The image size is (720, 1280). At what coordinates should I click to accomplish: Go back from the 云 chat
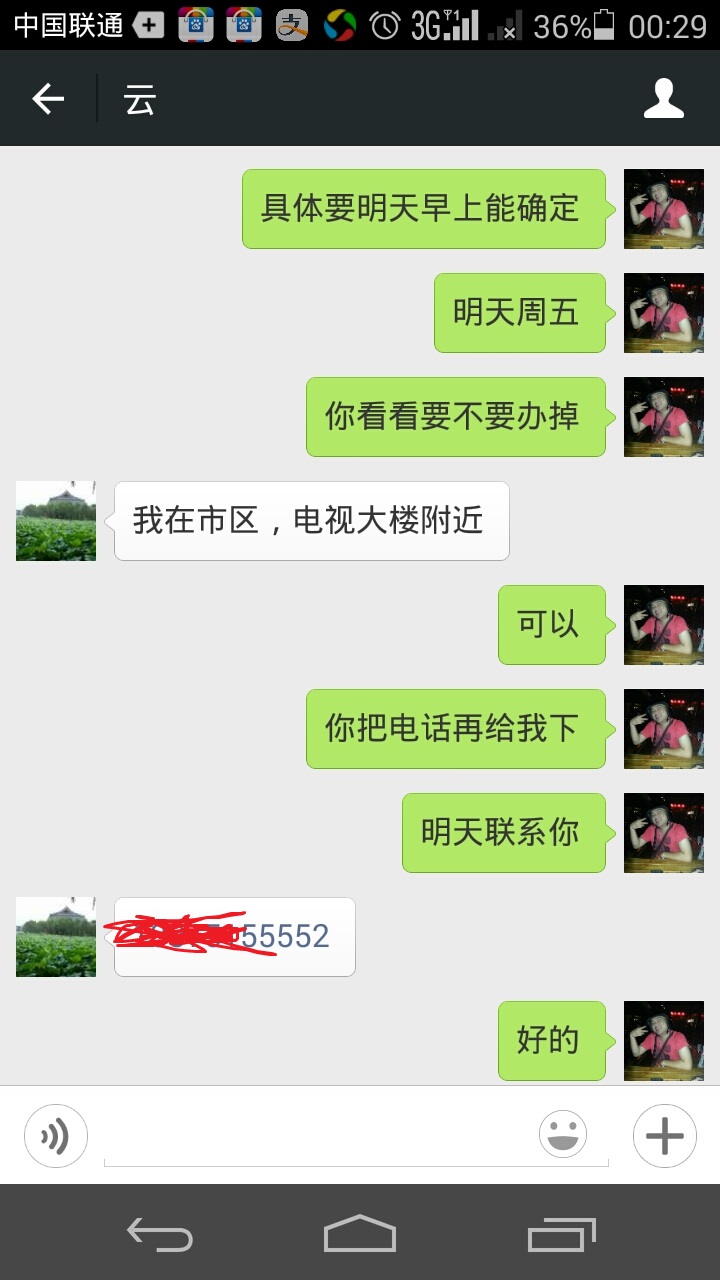point(48,99)
